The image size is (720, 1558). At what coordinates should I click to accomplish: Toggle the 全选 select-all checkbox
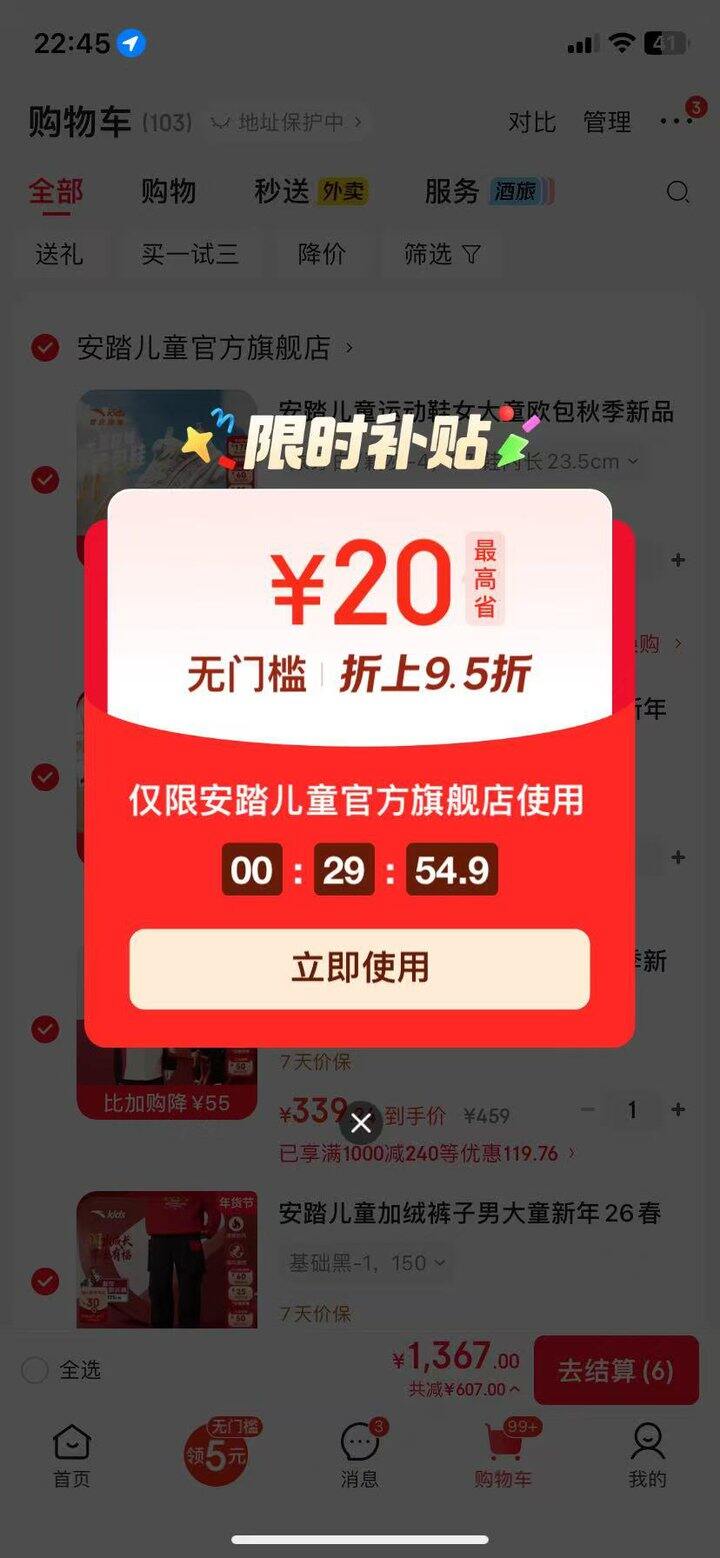[x=35, y=1370]
